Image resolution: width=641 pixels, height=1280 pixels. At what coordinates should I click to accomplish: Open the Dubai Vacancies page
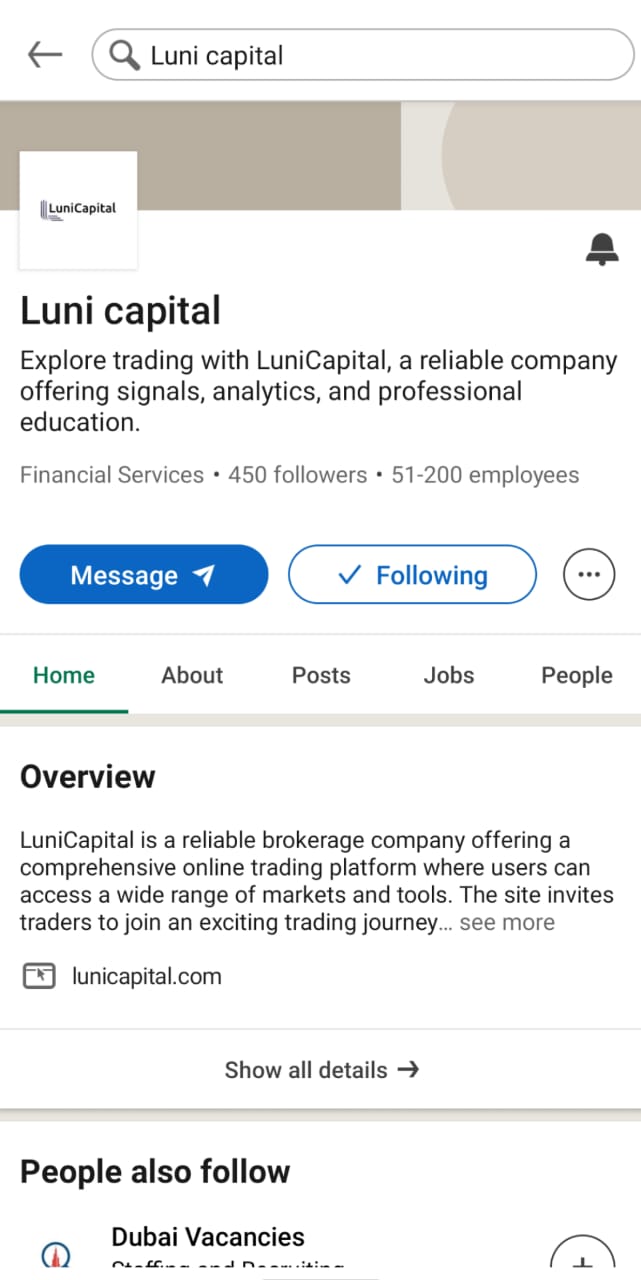(208, 1238)
